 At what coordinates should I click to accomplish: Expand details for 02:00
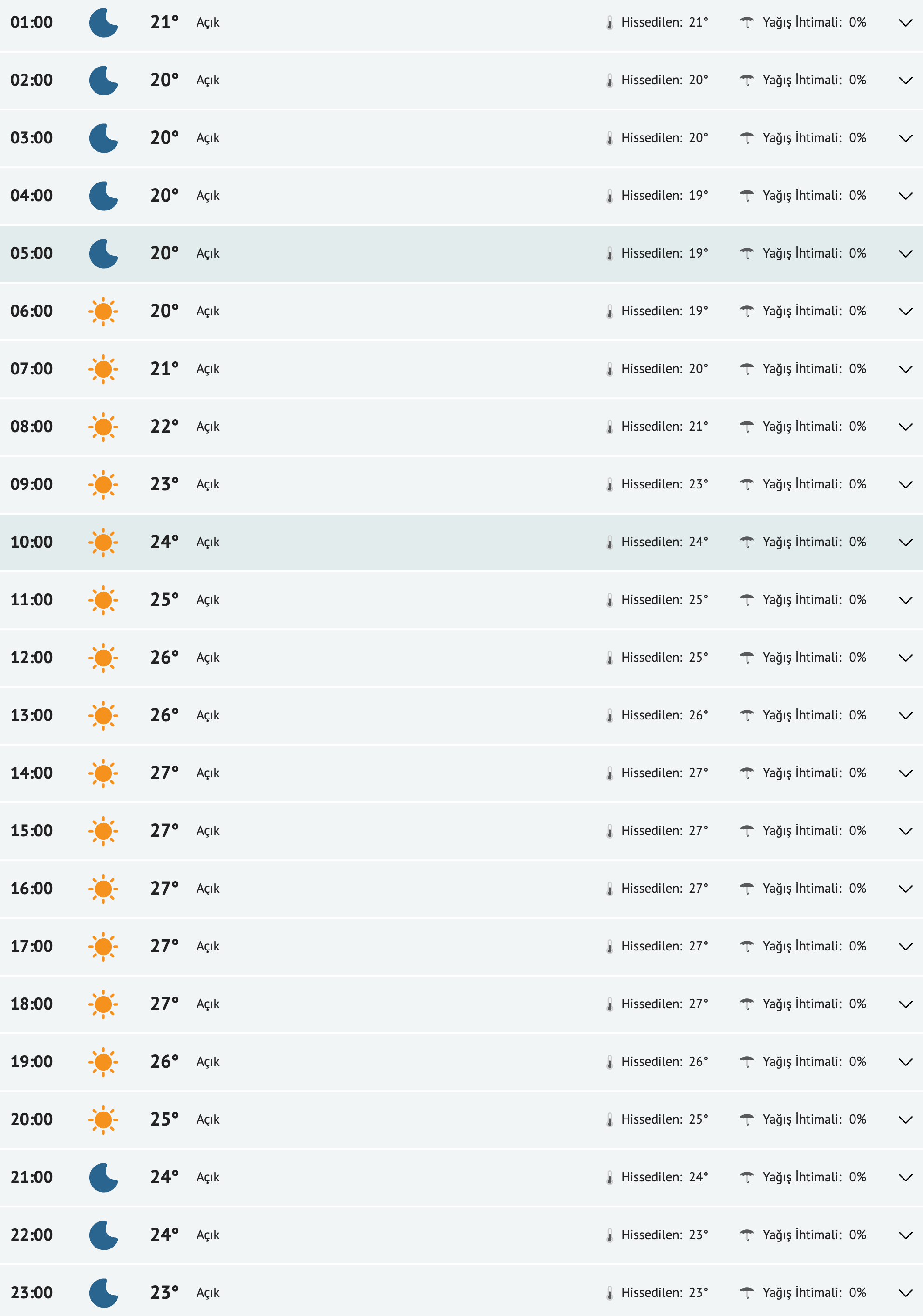coord(905,80)
